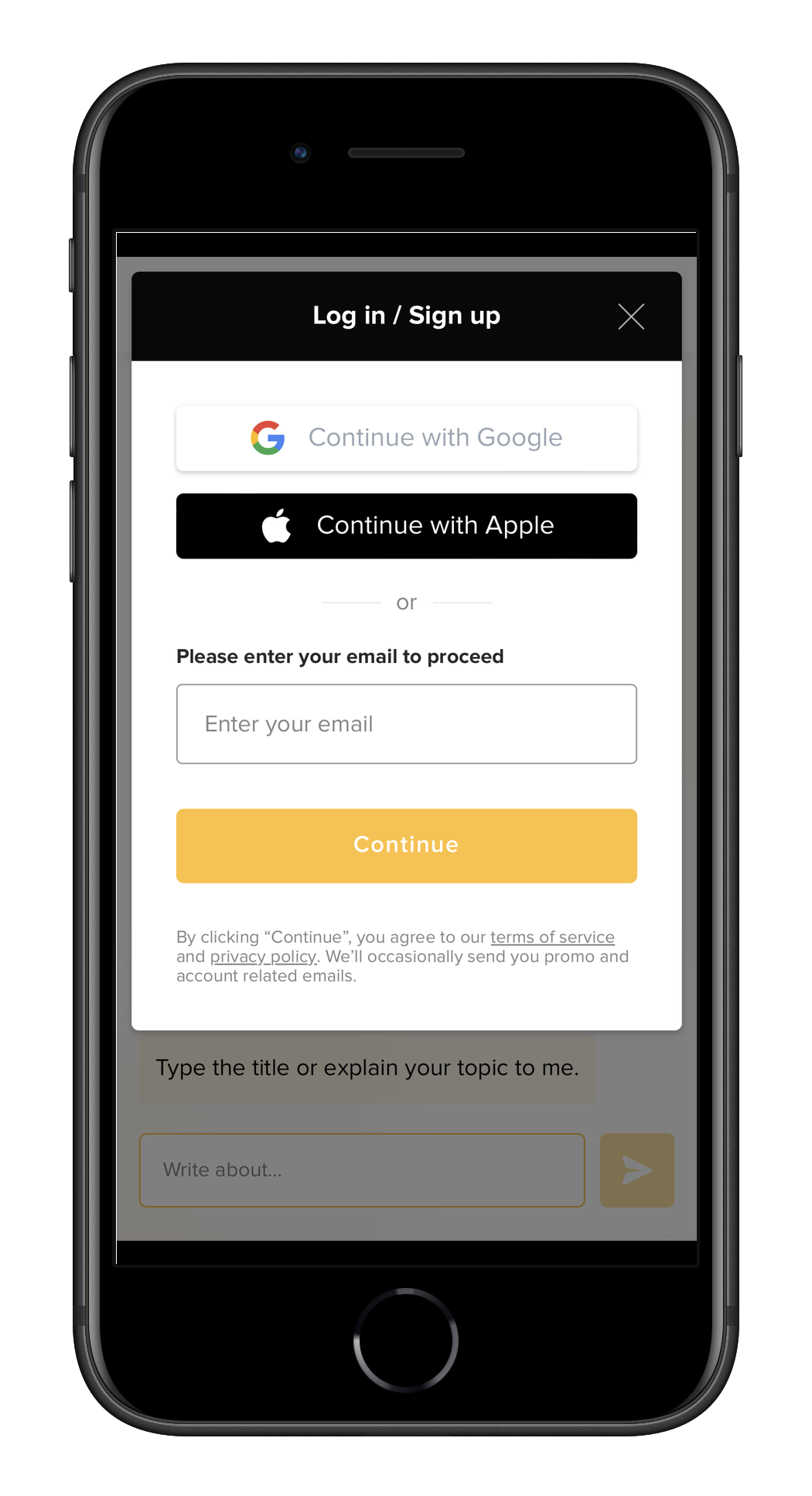The width and height of the screenshot is (812, 1496).
Task: Focus the Enter your email field
Action: 406,724
